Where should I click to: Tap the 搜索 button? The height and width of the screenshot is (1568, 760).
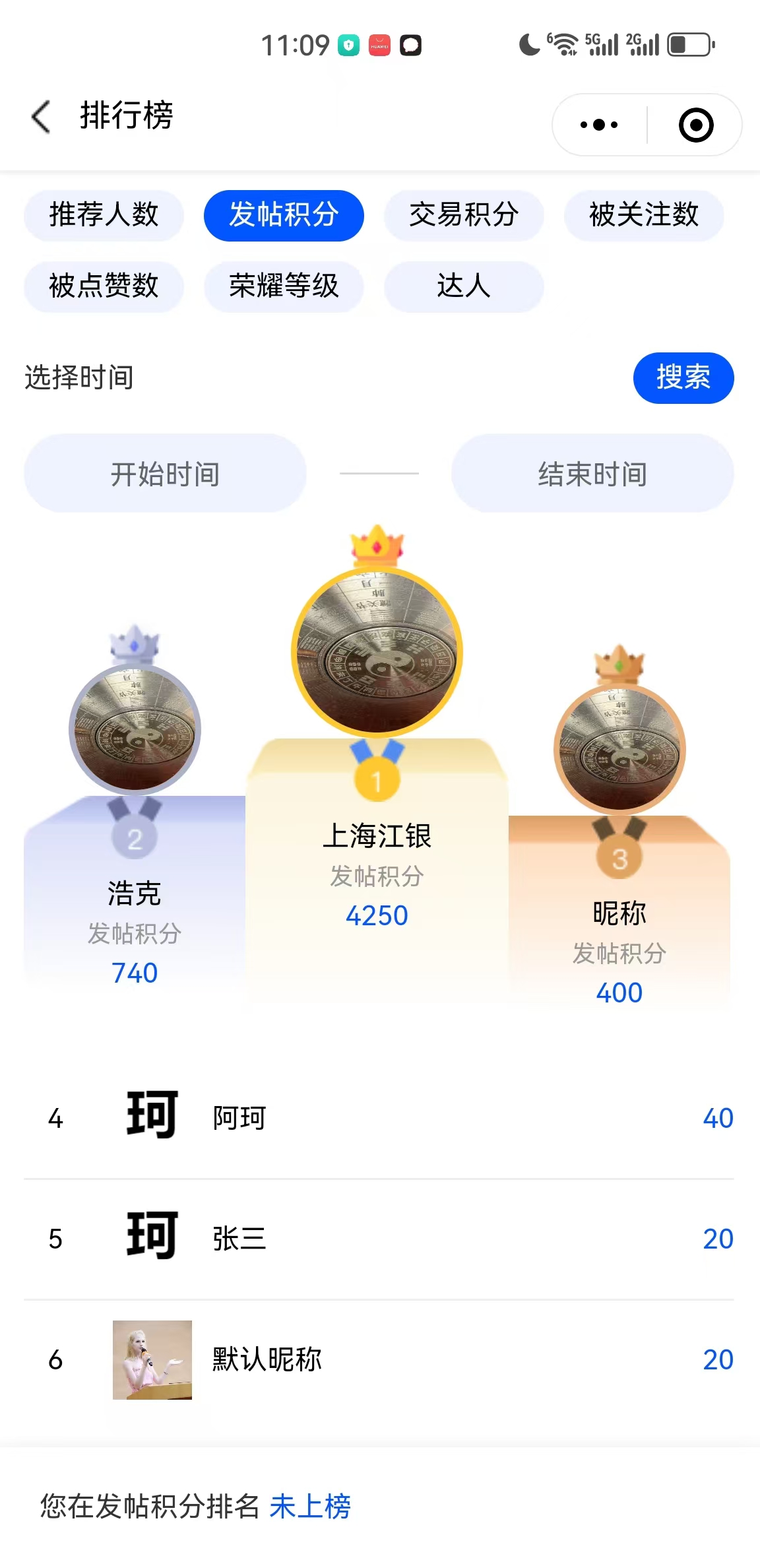(683, 377)
